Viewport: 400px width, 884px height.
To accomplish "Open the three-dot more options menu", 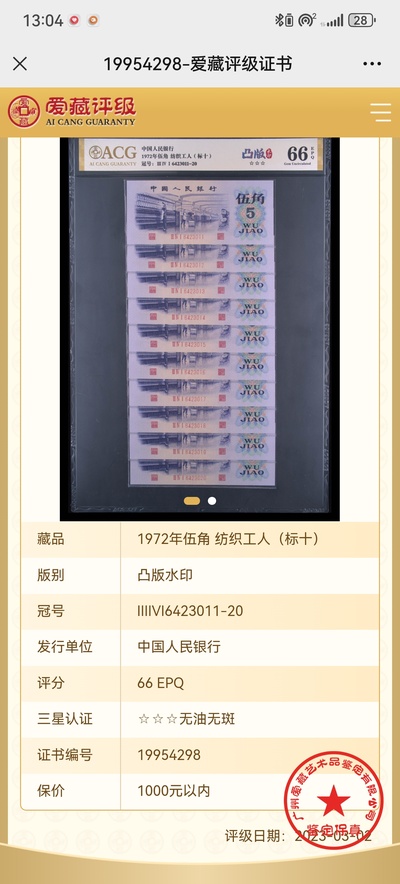I will pos(372,64).
